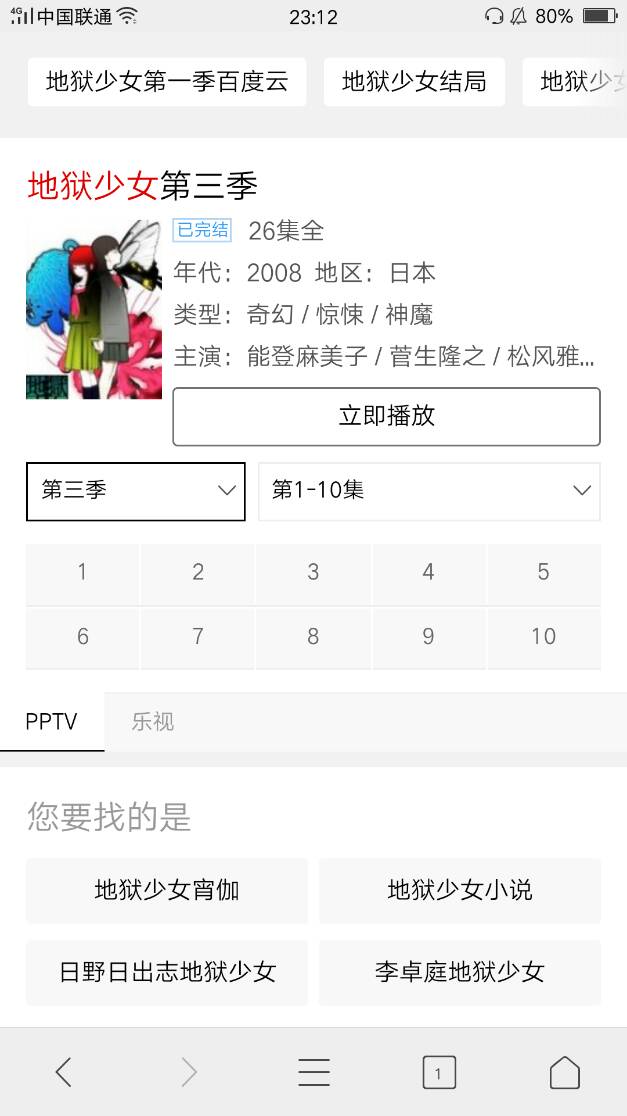Go back to the previous page
Image resolution: width=627 pixels, height=1116 pixels.
(63, 1072)
